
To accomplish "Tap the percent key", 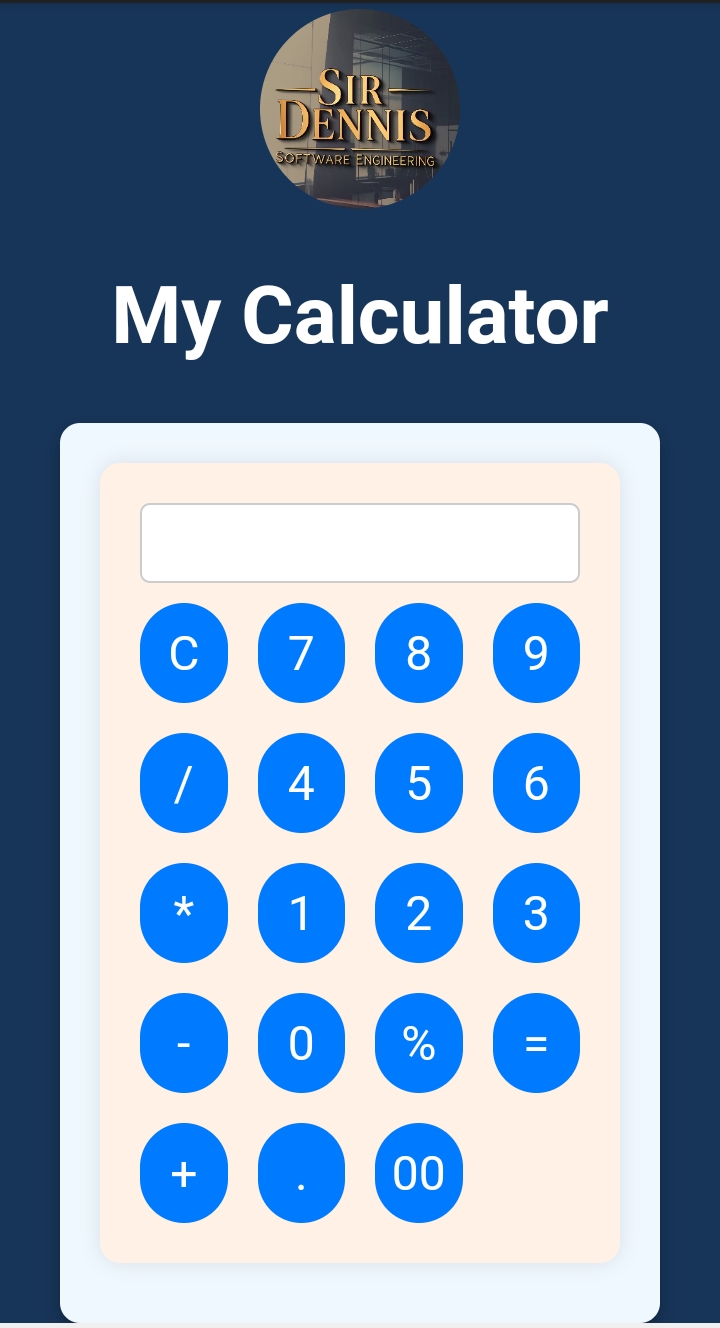I will pos(419,1043).
